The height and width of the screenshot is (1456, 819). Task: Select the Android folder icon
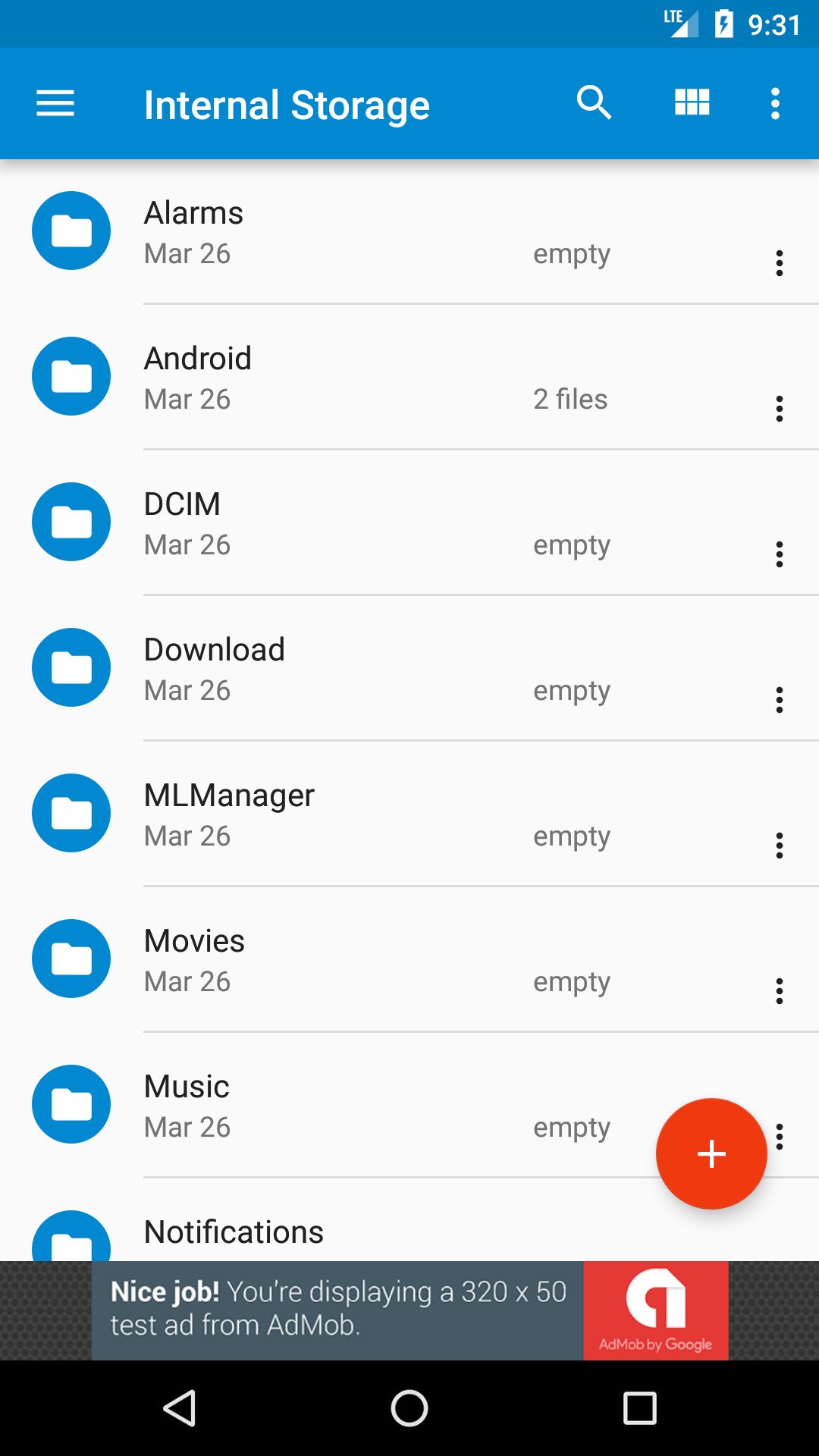(71, 376)
